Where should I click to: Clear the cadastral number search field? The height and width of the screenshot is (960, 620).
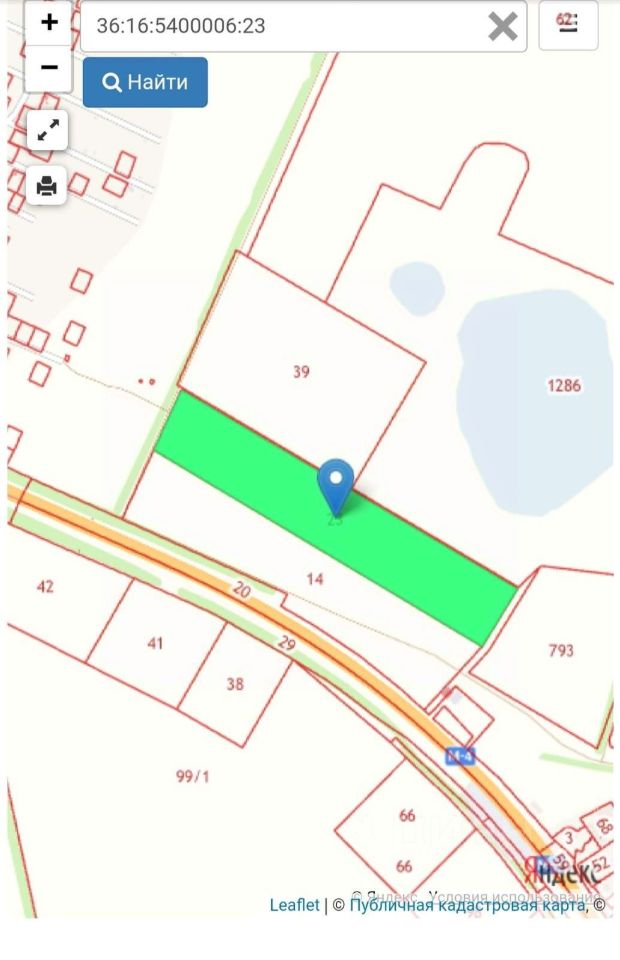pyautogui.click(x=503, y=26)
